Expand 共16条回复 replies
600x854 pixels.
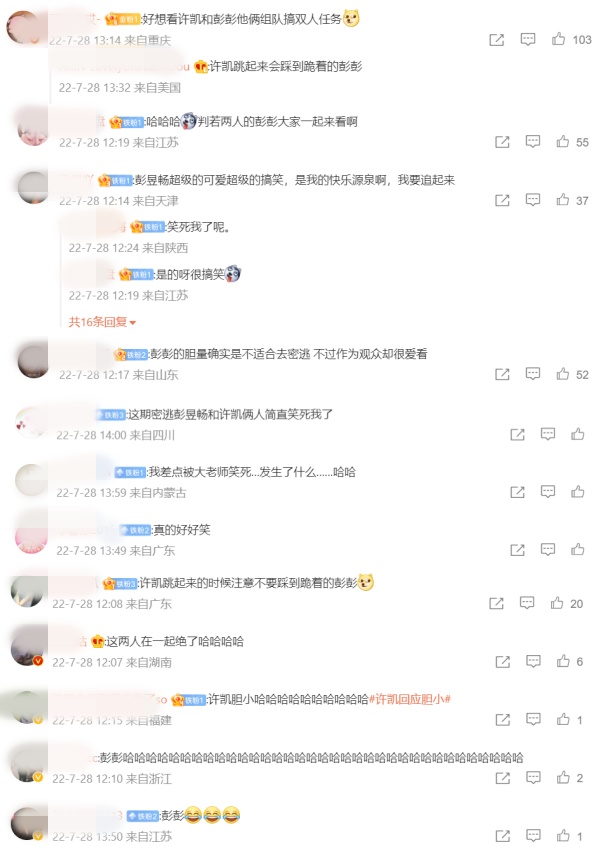point(102,322)
